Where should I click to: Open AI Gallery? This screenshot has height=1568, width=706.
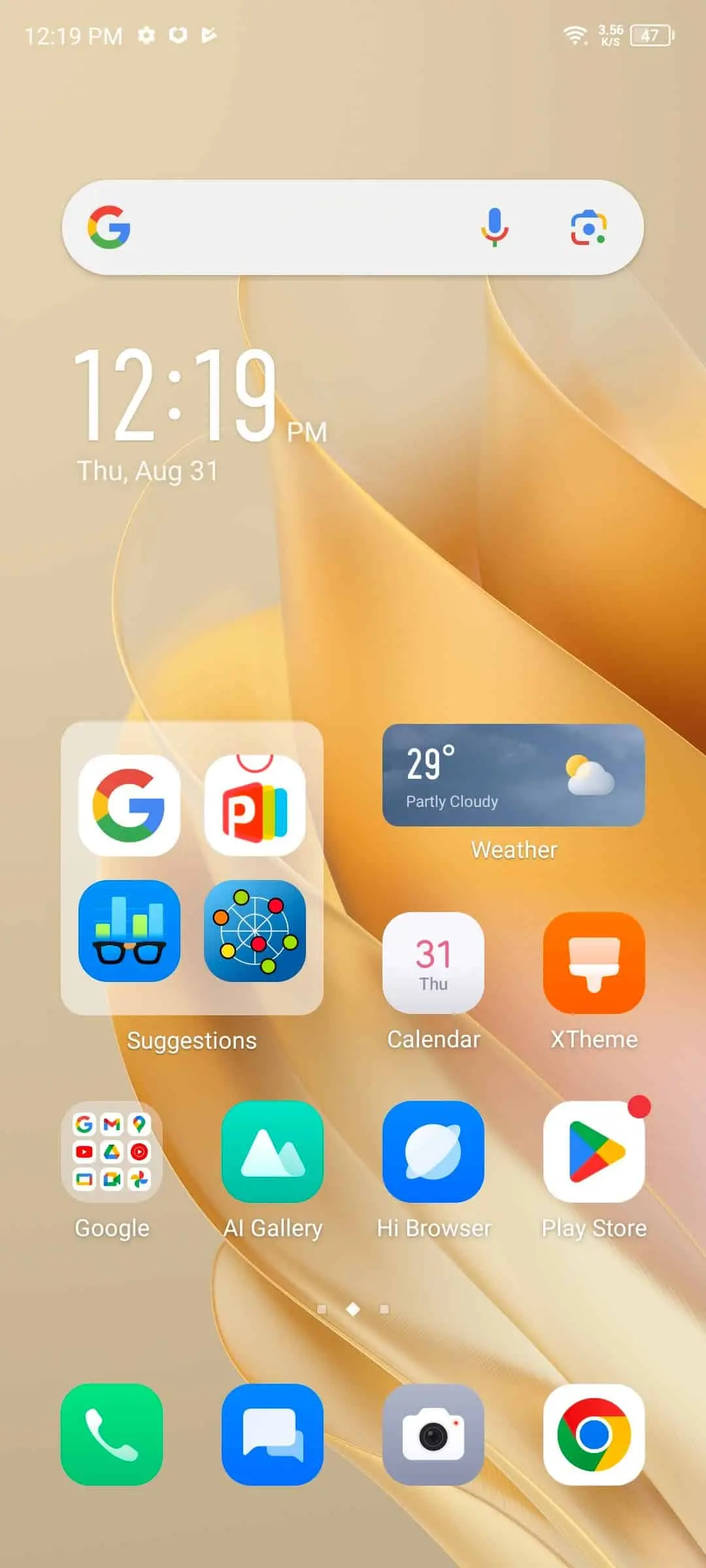(273, 1152)
